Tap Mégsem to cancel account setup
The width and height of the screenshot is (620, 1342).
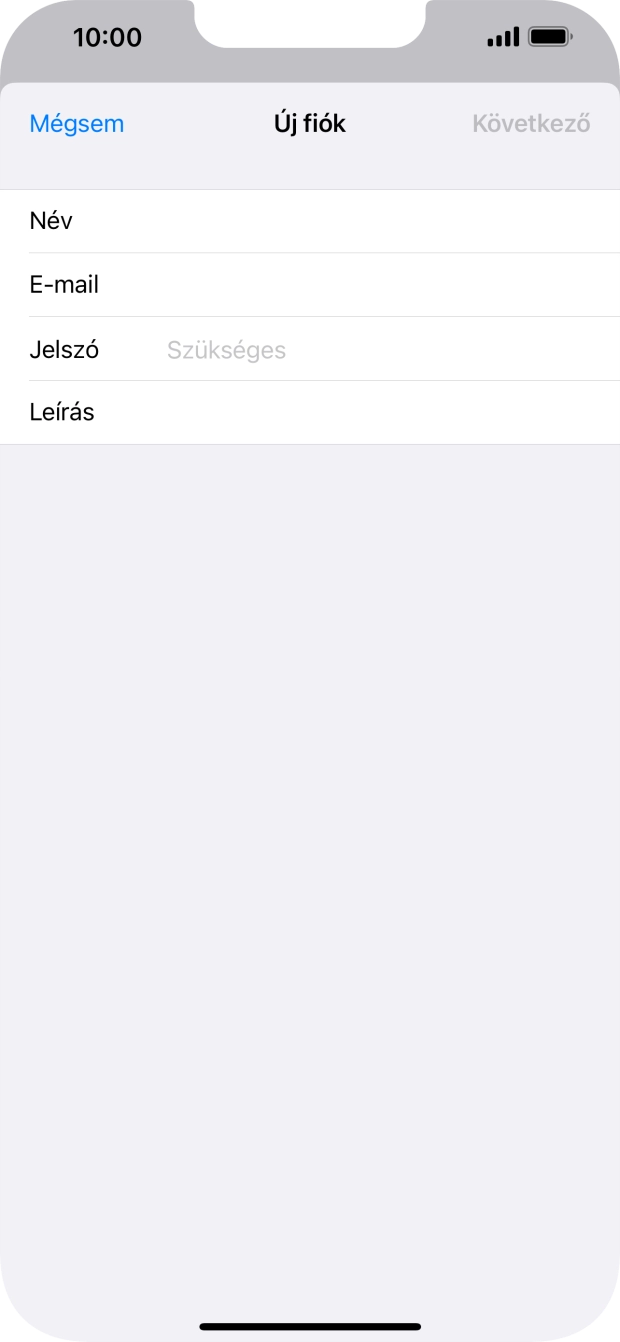coord(77,124)
